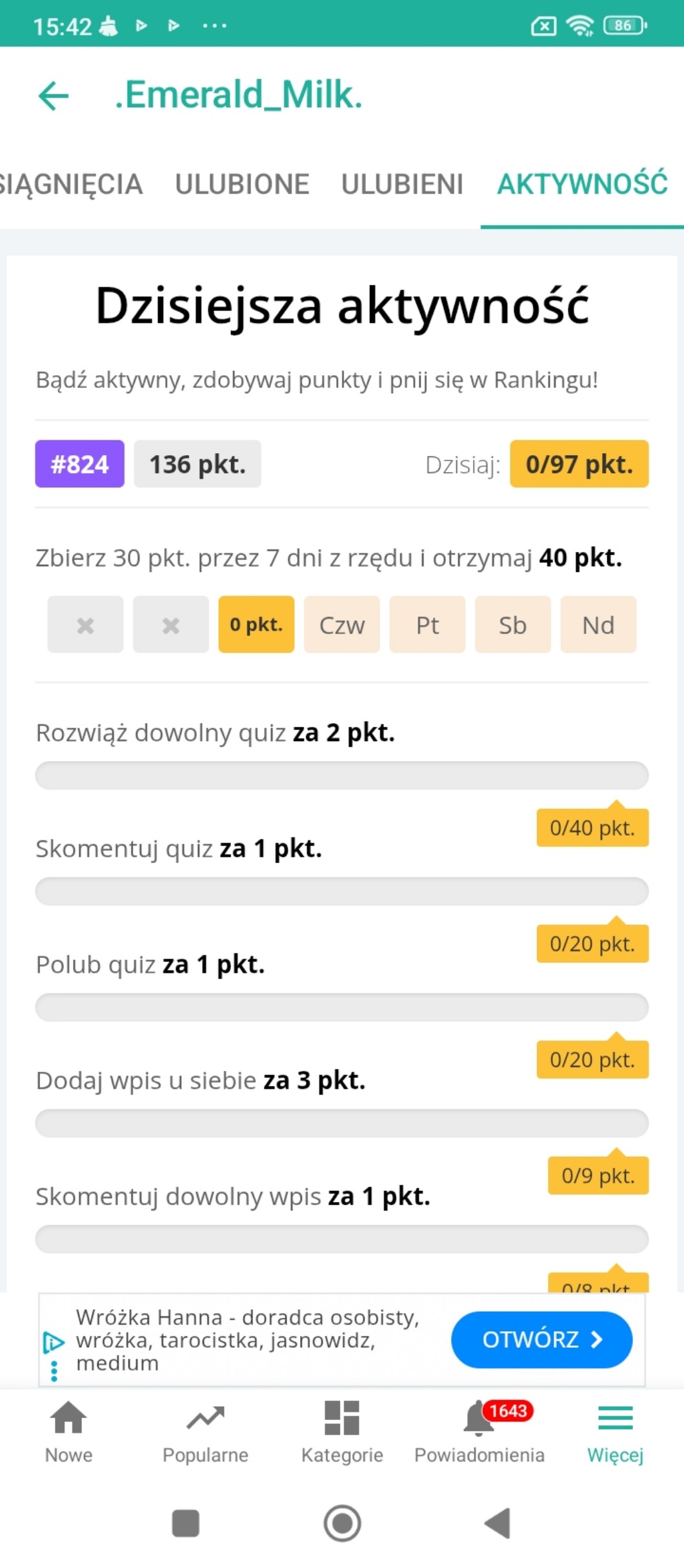Viewport: 684px width, 1568px height.
Task: Open ad info icon on banner
Action: (53, 1343)
